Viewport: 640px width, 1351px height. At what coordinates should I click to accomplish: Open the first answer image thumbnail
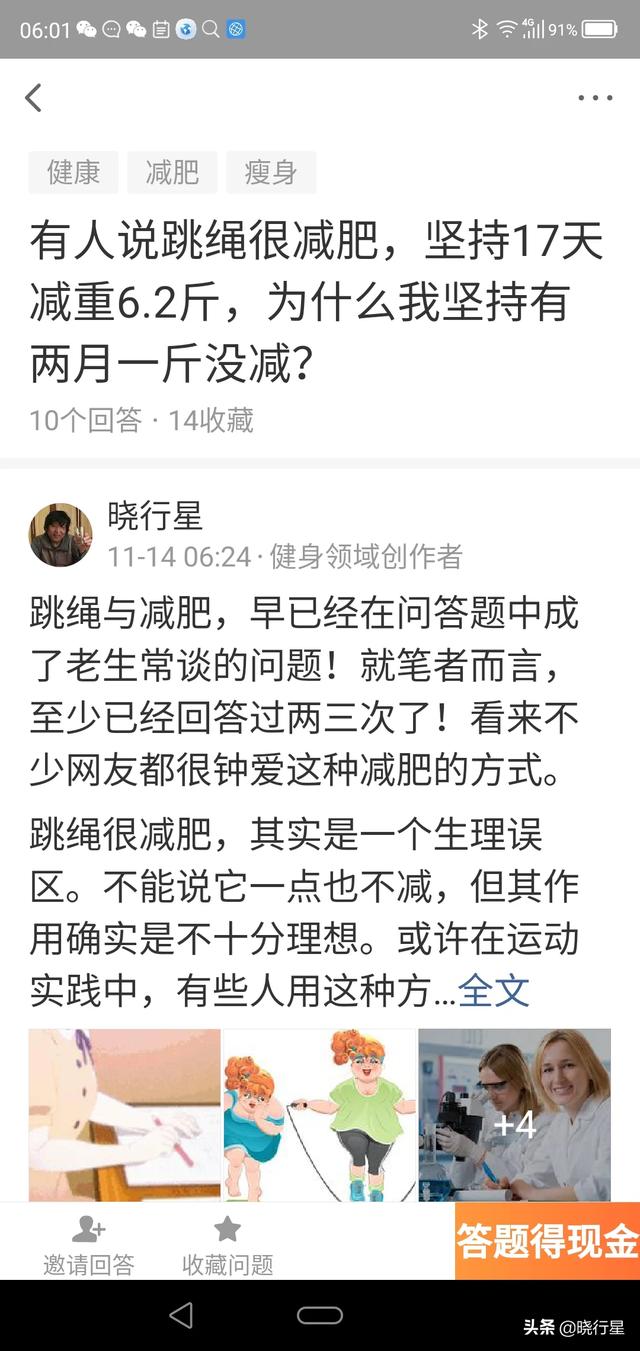point(124,1114)
